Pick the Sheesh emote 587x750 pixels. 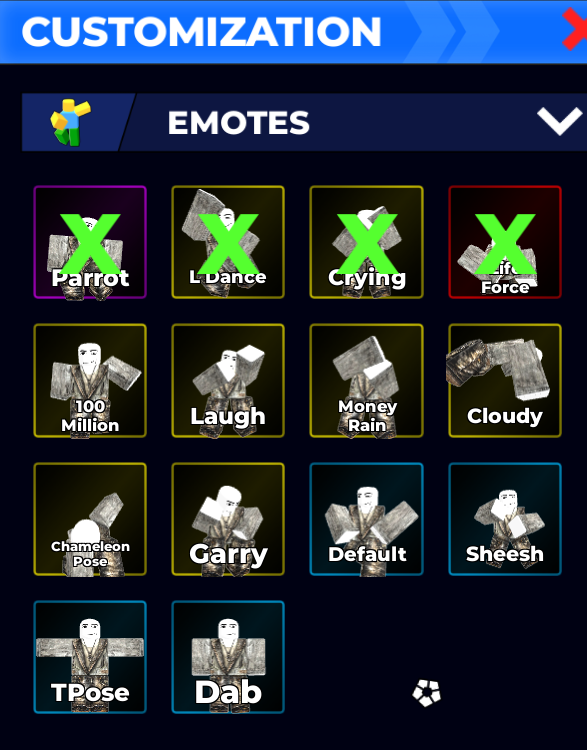point(505,519)
